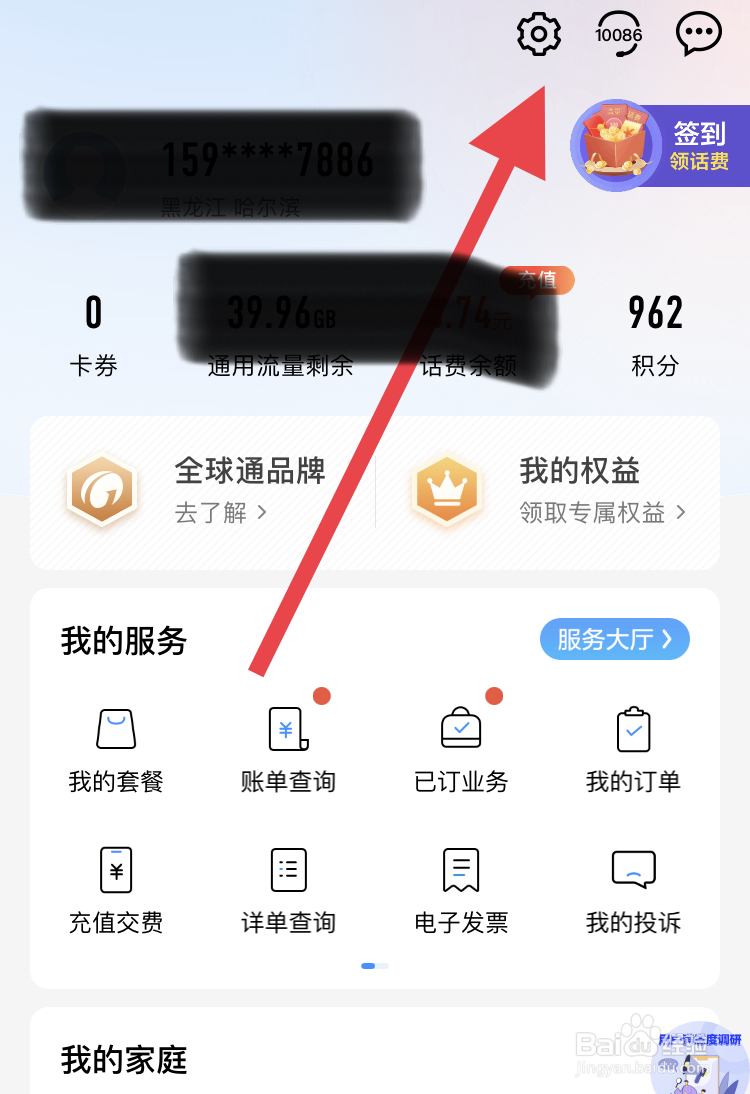This screenshot has width=750, height=1094.
Task: Select 详单查询 detailed usage query
Action: point(287,887)
